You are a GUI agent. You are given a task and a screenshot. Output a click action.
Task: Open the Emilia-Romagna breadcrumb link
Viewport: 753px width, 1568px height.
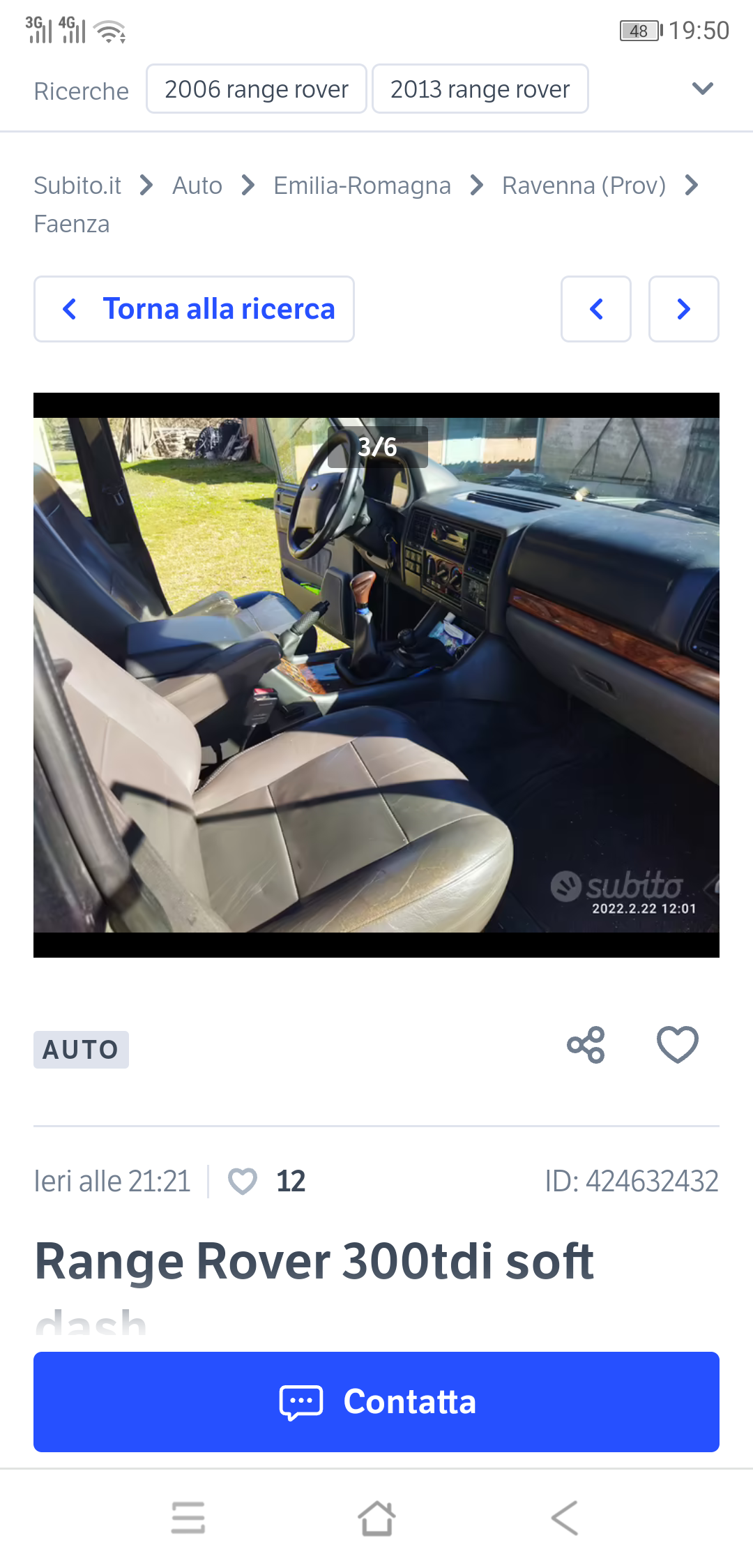click(362, 186)
